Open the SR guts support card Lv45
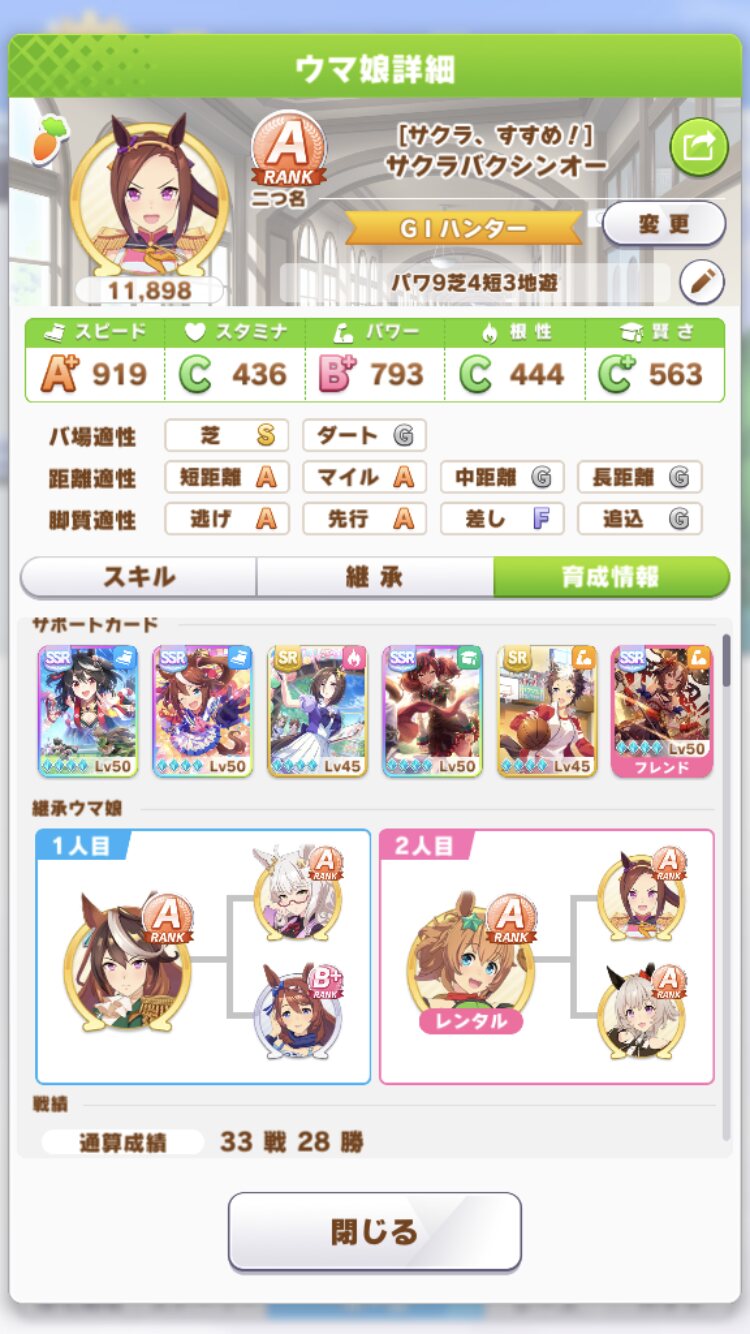Screen dimensions: 750x1334 tap(317, 711)
